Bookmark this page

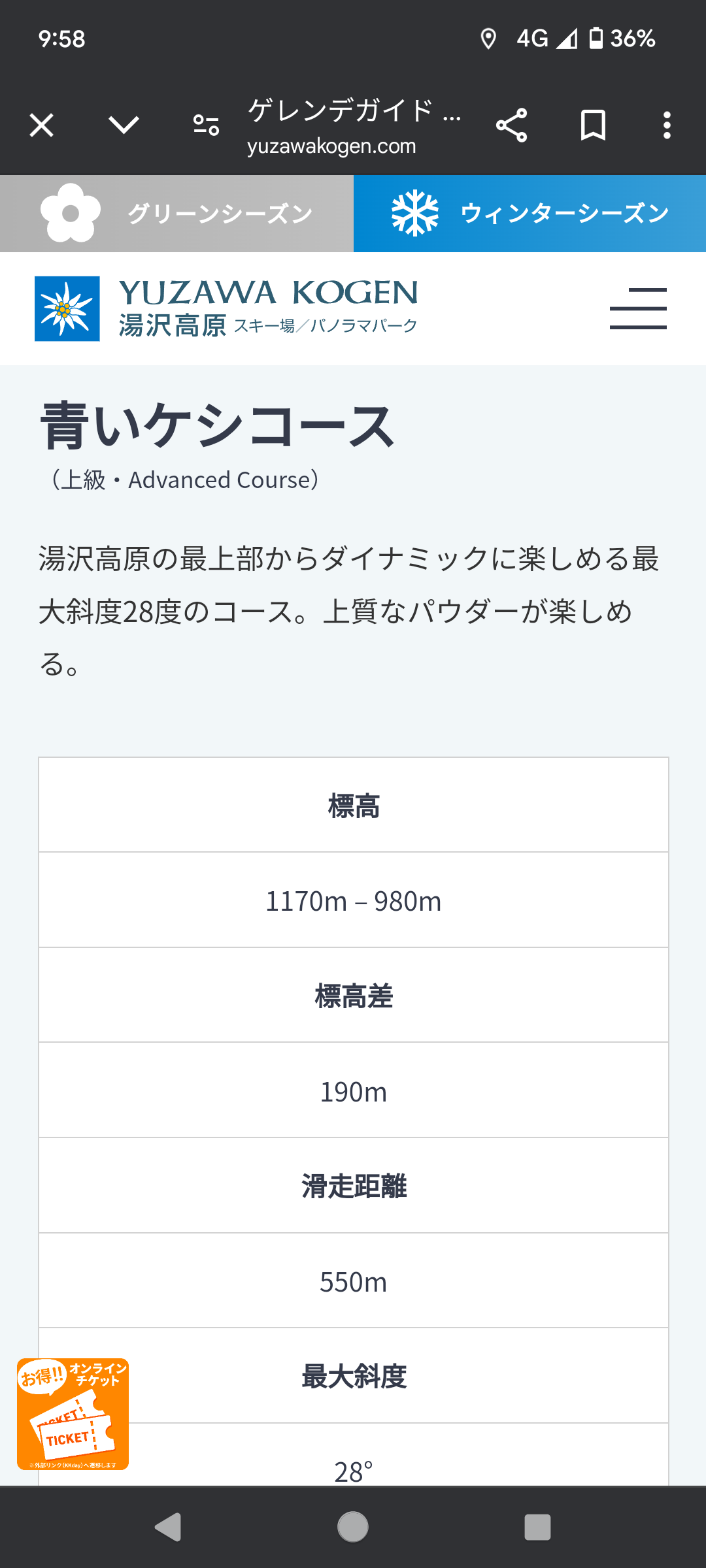coord(593,125)
